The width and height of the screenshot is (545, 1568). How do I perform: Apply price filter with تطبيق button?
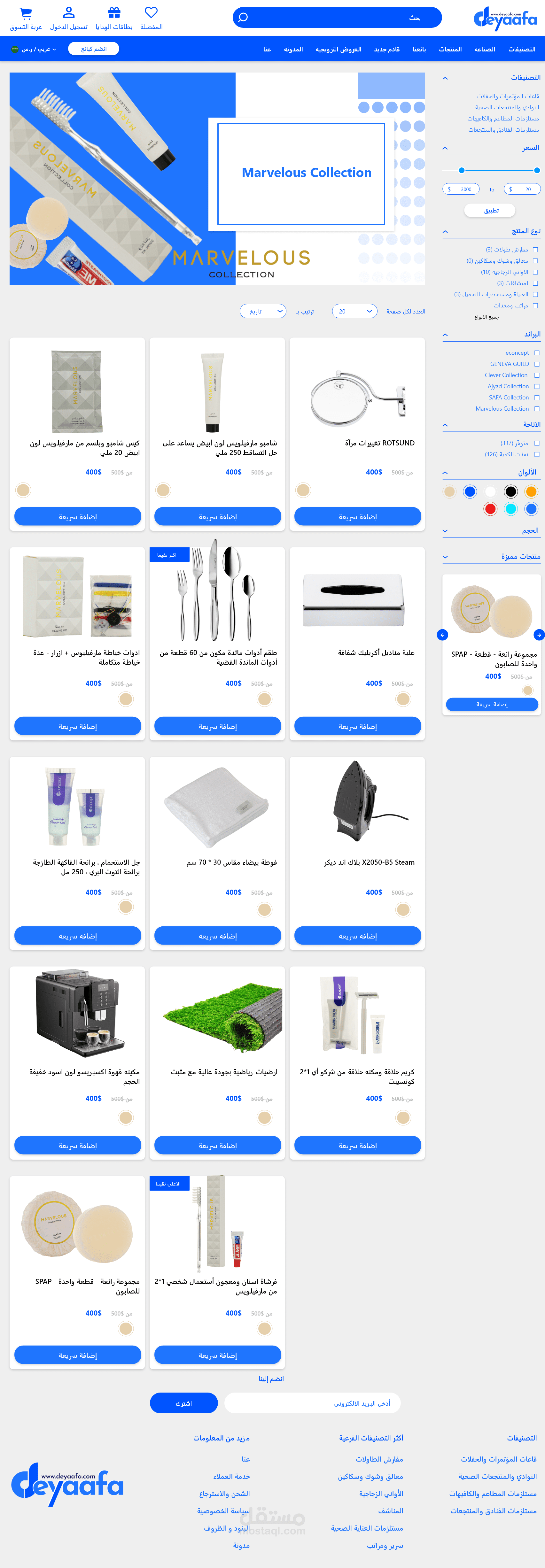[490, 211]
